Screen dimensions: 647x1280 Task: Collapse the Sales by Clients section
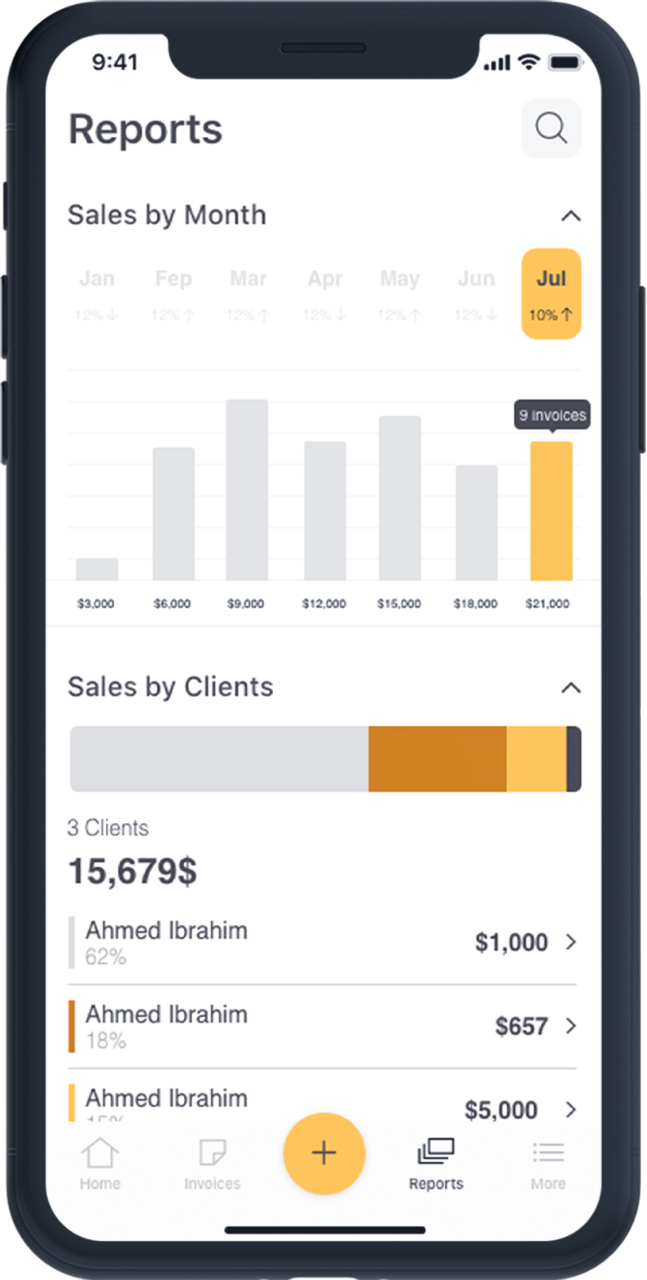tap(570, 687)
